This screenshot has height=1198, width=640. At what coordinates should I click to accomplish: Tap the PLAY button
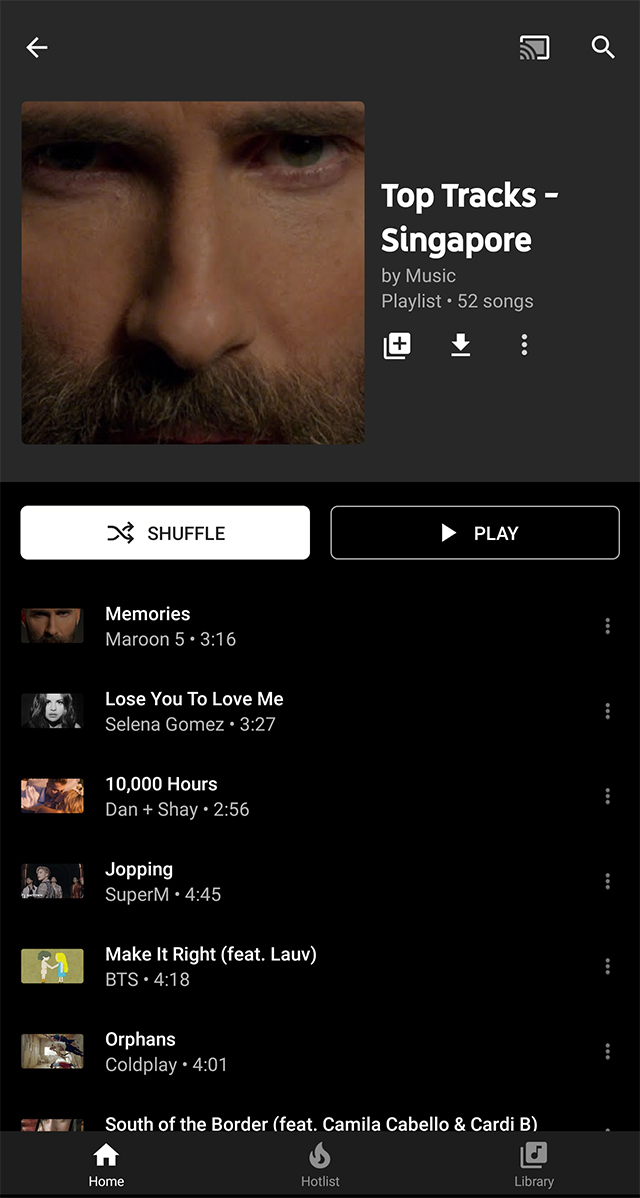pyautogui.click(x=475, y=533)
